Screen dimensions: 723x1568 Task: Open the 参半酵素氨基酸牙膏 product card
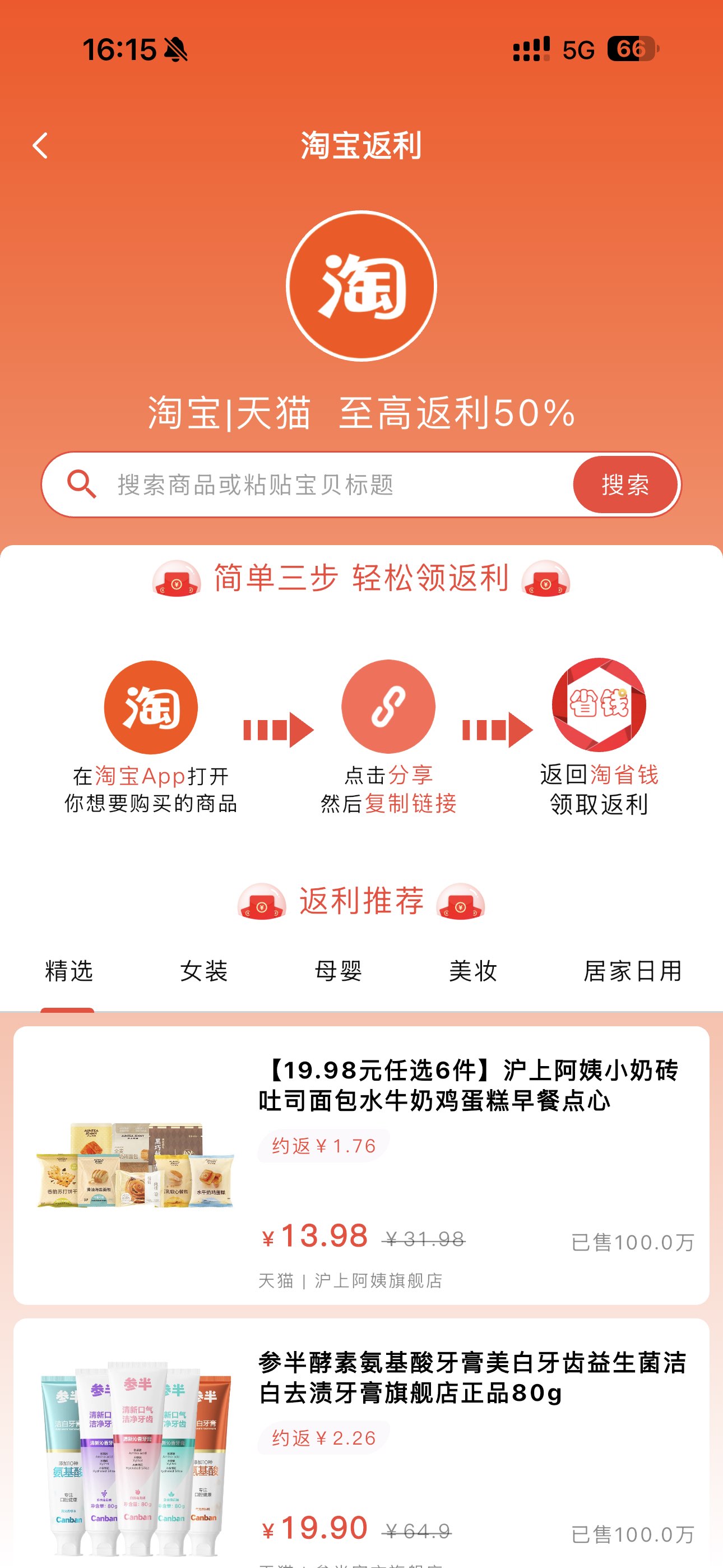pyautogui.click(x=361, y=1449)
